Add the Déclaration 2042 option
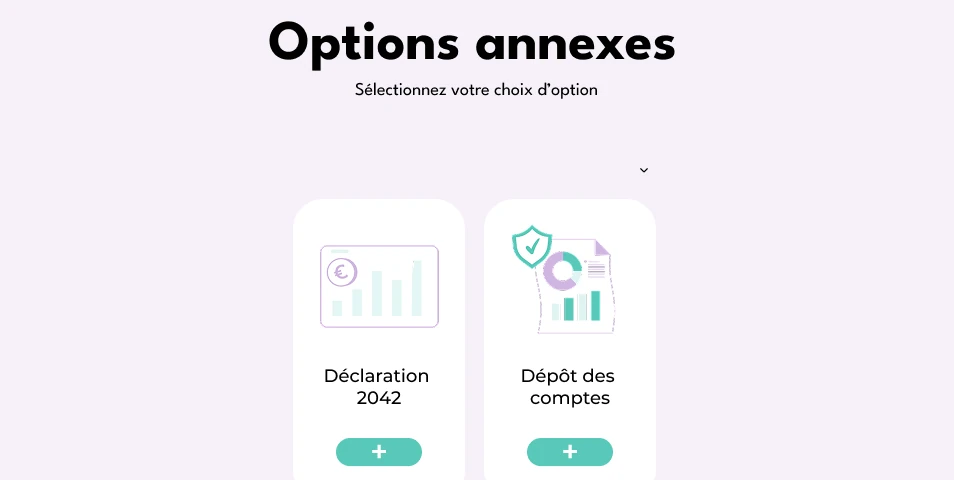Image resolution: width=954 pixels, height=480 pixels. 378,452
